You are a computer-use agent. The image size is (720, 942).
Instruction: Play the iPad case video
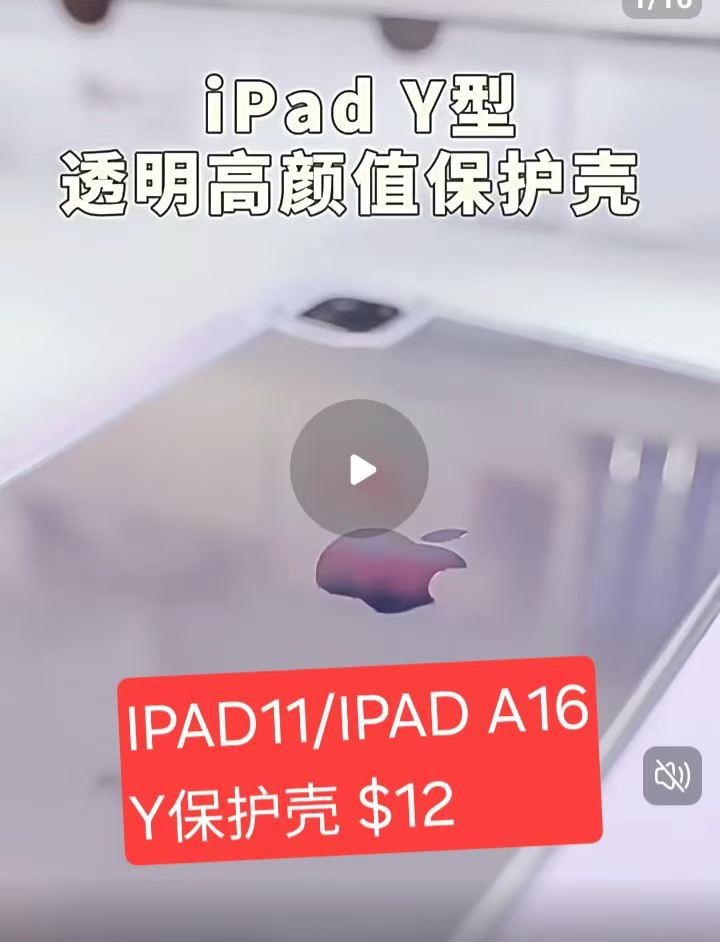click(x=360, y=469)
